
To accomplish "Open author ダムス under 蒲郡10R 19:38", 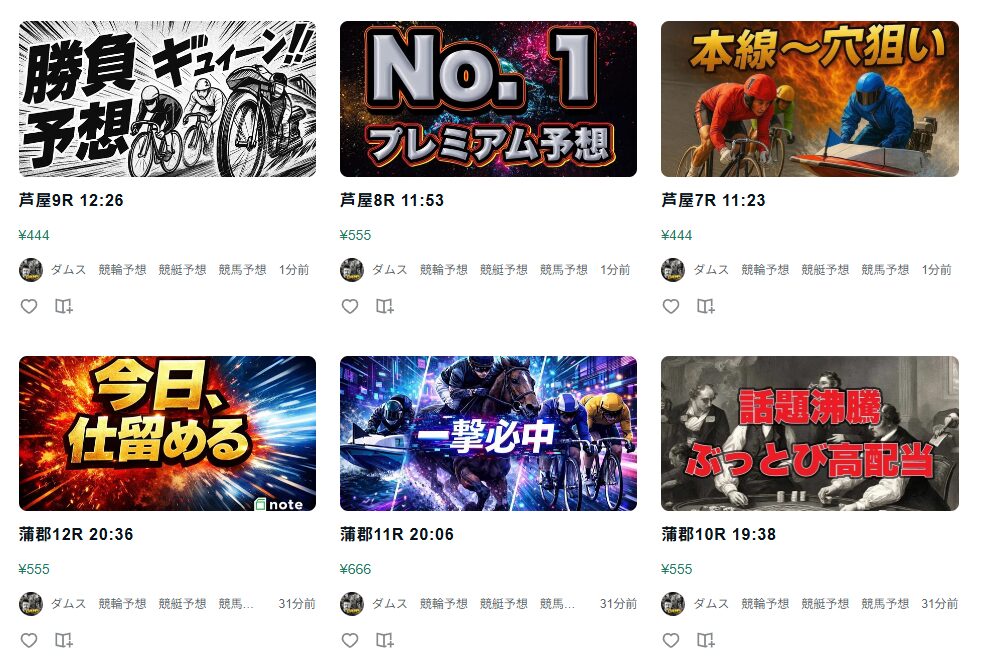I will (x=709, y=604).
